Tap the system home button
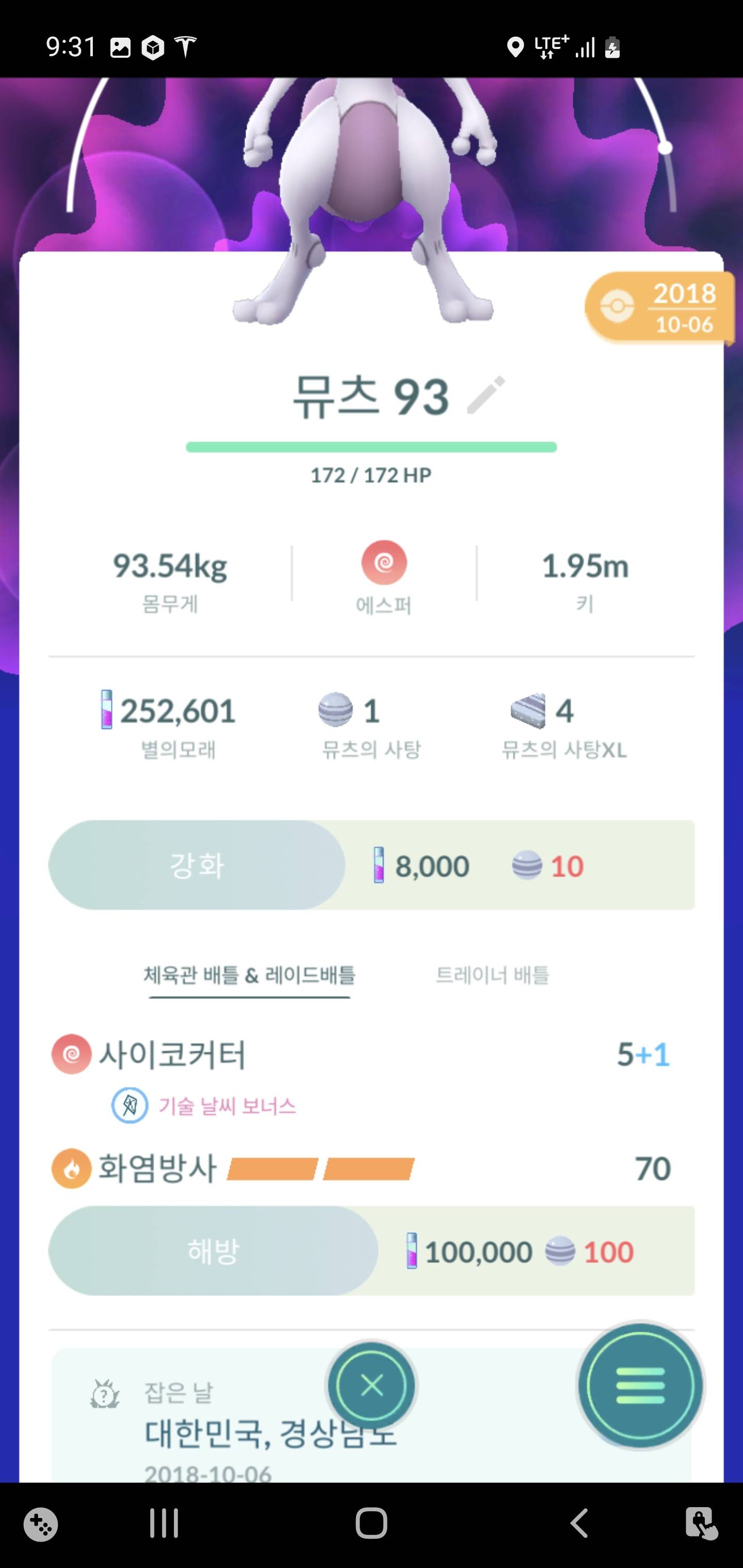The width and height of the screenshot is (743, 1568). [371, 1523]
